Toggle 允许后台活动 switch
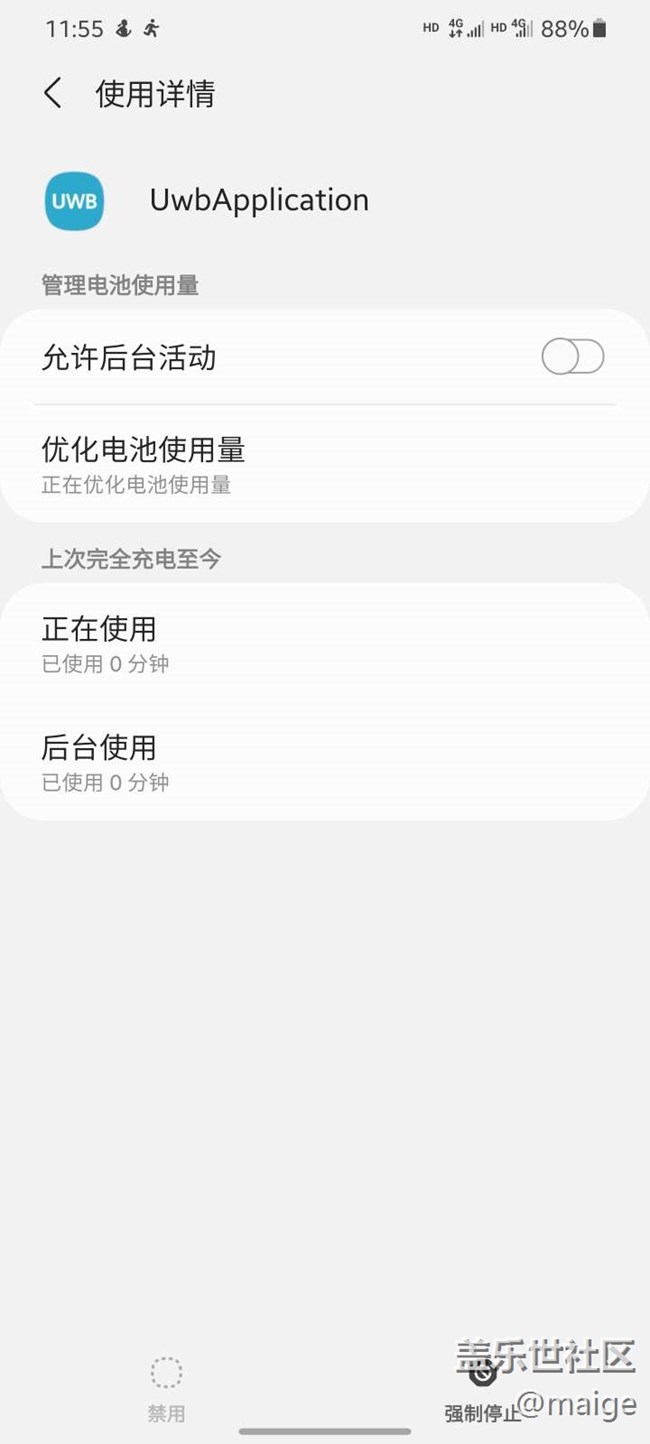The height and width of the screenshot is (1444, 650). pyautogui.click(x=572, y=357)
